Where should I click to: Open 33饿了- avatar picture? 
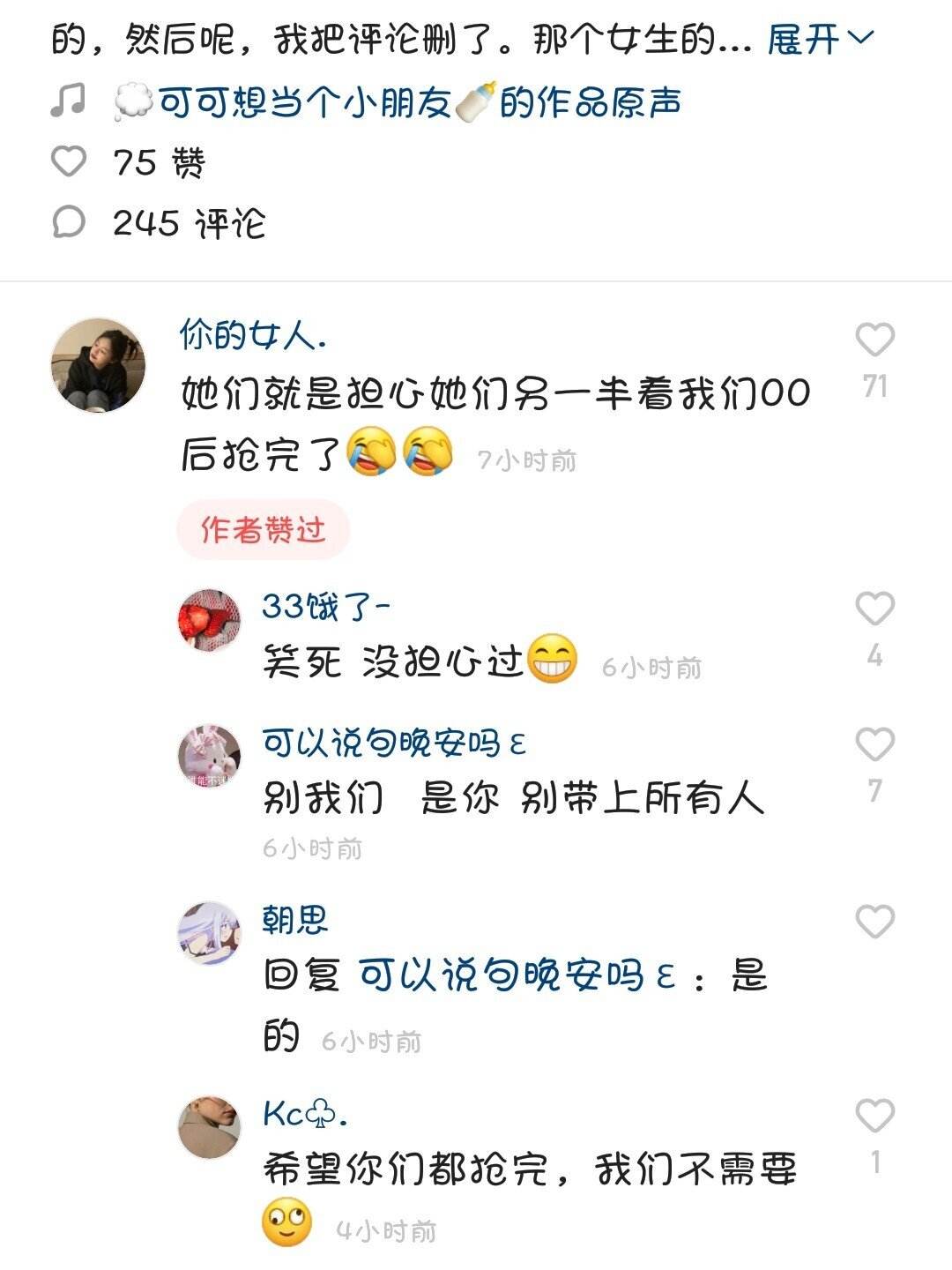pyautogui.click(x=209, y=620)
